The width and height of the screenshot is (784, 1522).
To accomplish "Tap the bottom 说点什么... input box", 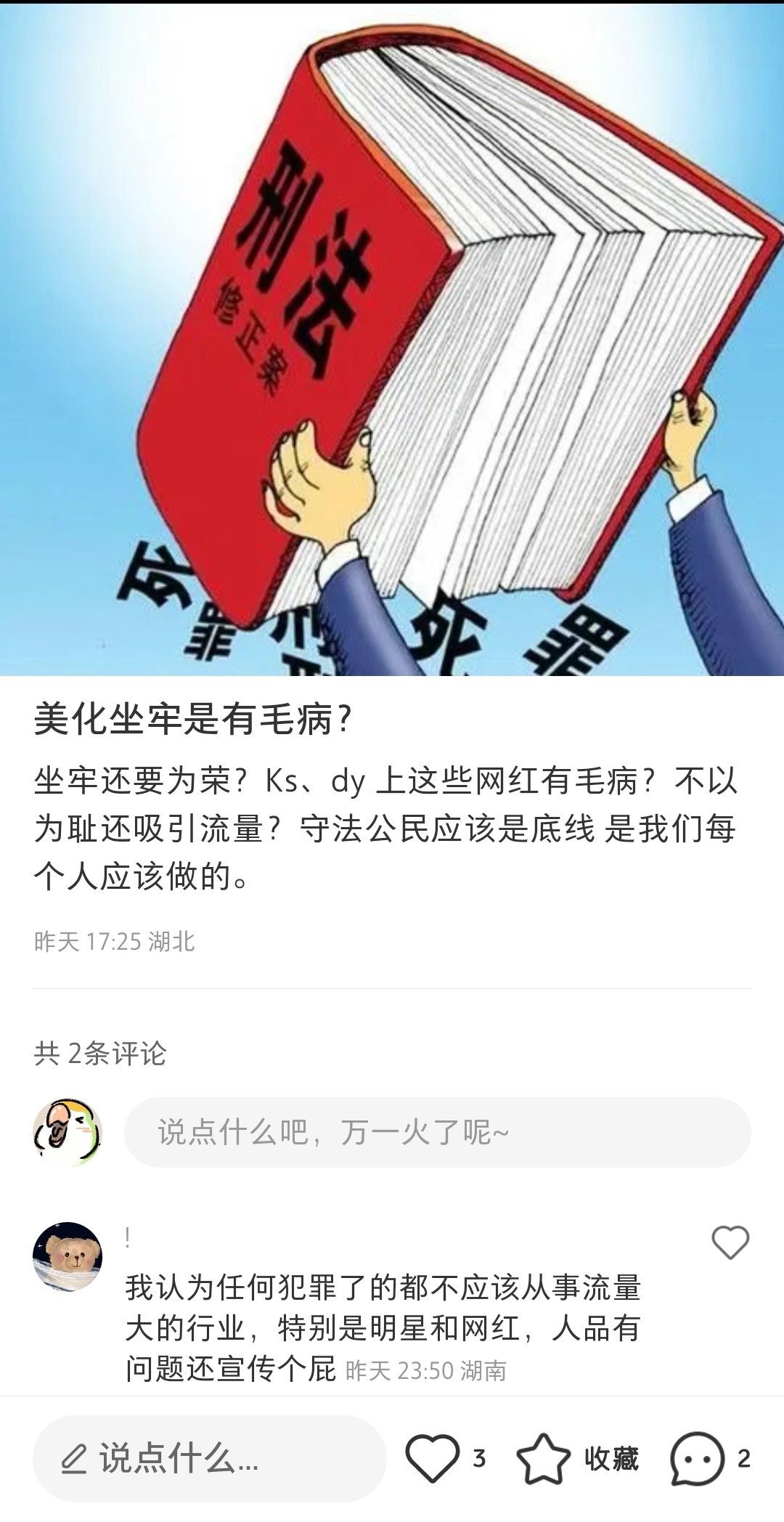I will tap(209, 1457).
